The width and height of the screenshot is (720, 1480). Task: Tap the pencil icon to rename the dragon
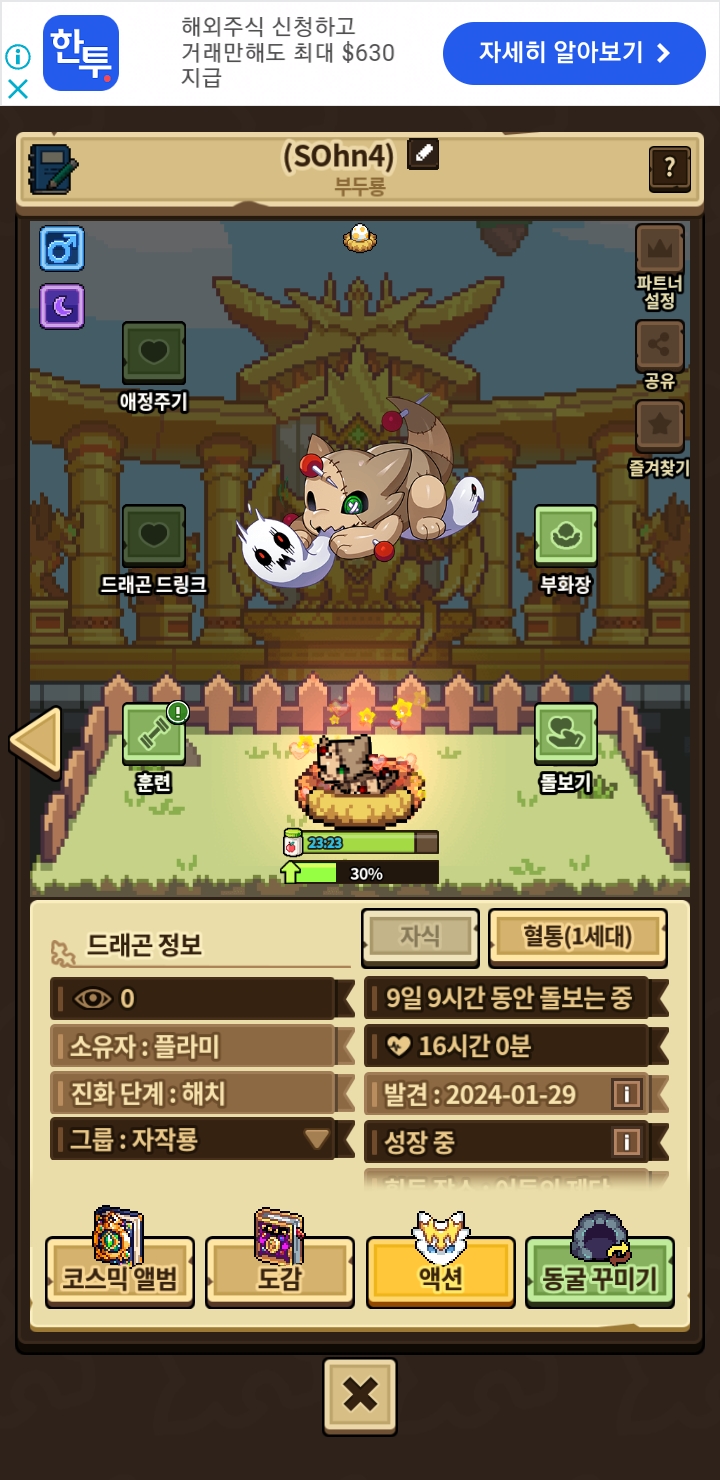tap(423, 154)
